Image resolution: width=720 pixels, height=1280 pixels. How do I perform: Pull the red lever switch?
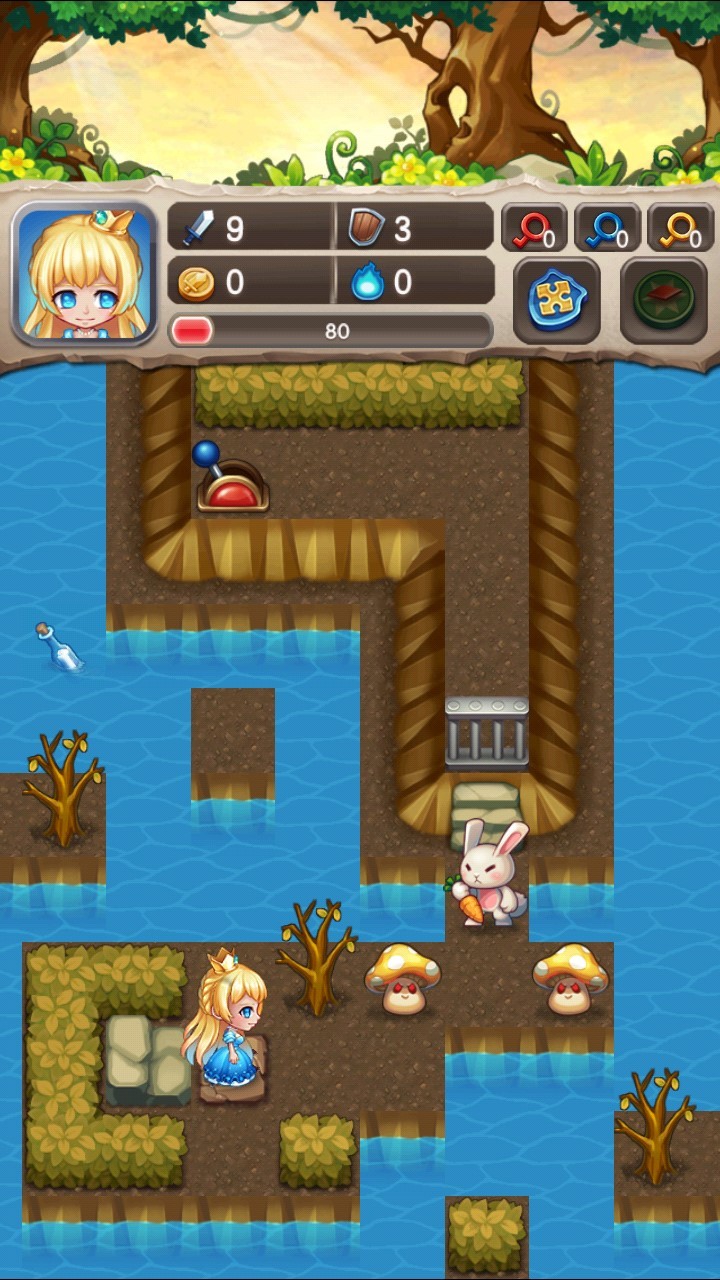tap(230, 482)
